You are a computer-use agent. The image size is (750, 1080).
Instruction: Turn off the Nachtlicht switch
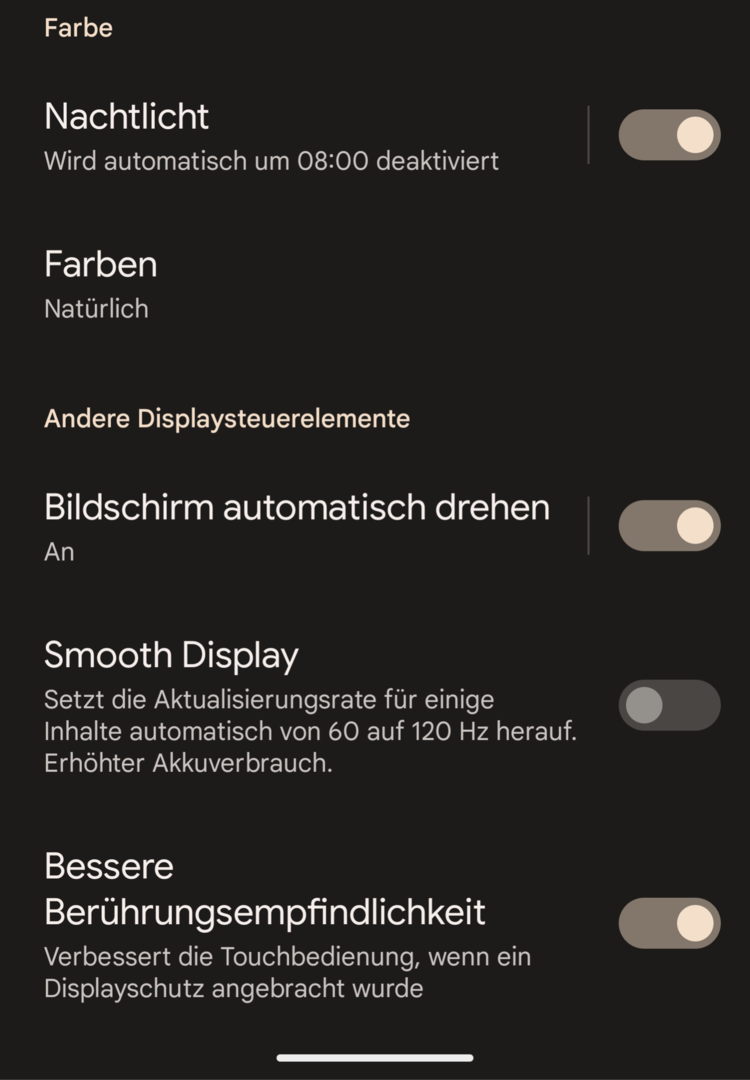pos(669,135)
